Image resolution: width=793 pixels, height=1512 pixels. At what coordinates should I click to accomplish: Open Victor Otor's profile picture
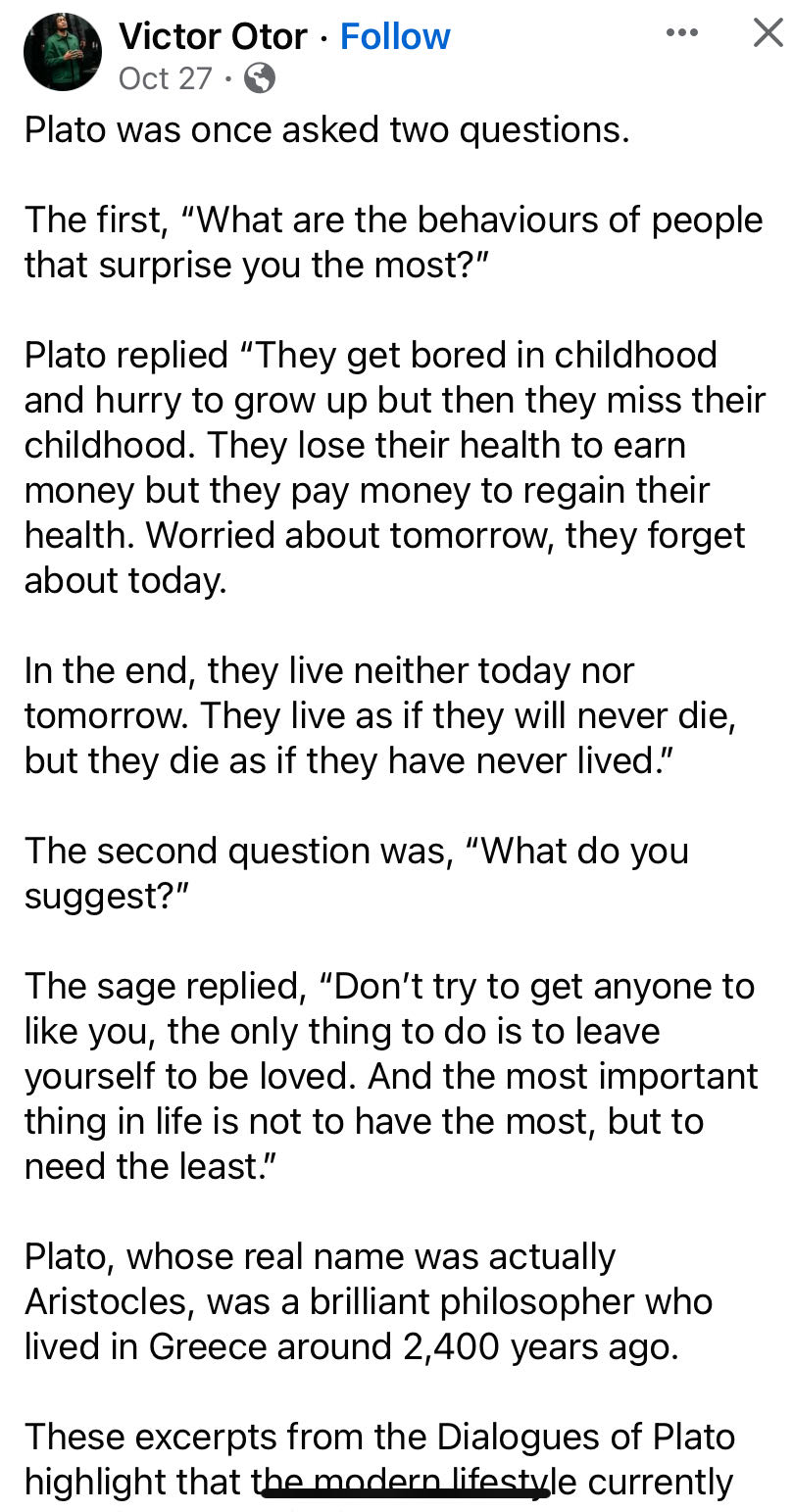[63, 53]
